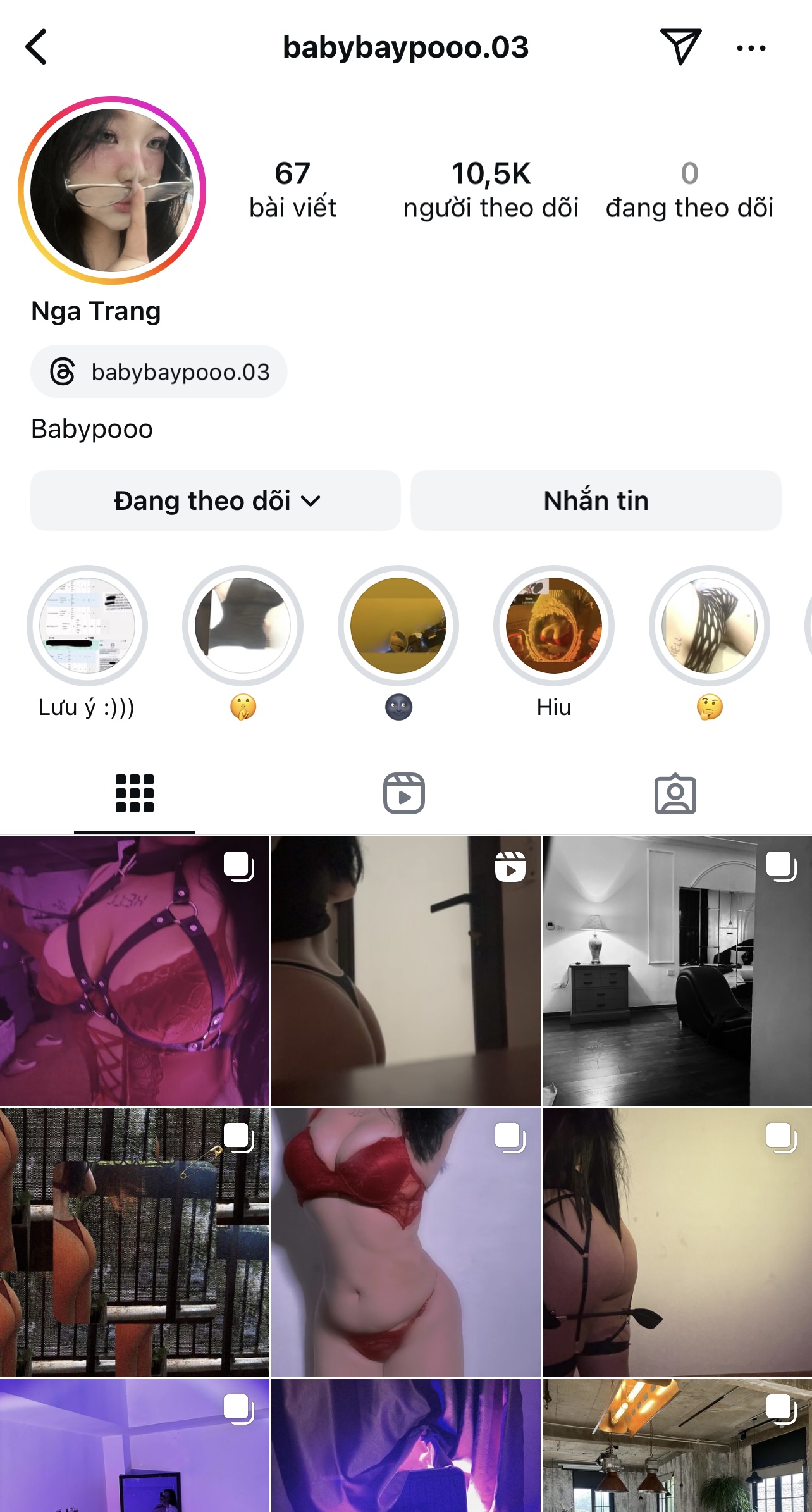Viewport: 812px width, 1512px height.
Task: Open the reel post in the grid
Action: pyautogui.click(x=405, y=971)
